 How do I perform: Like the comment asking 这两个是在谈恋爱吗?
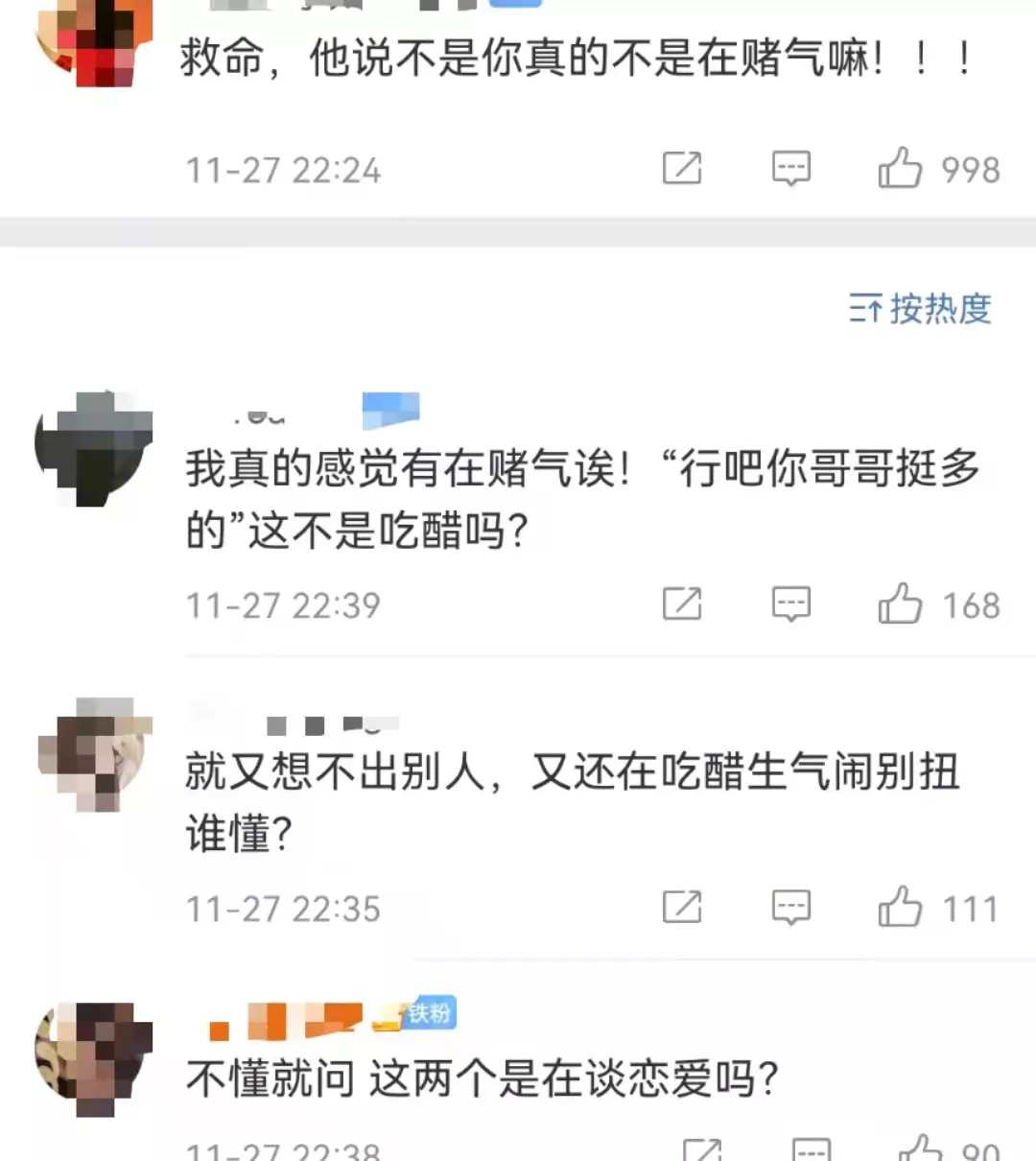pos(921,1149)
